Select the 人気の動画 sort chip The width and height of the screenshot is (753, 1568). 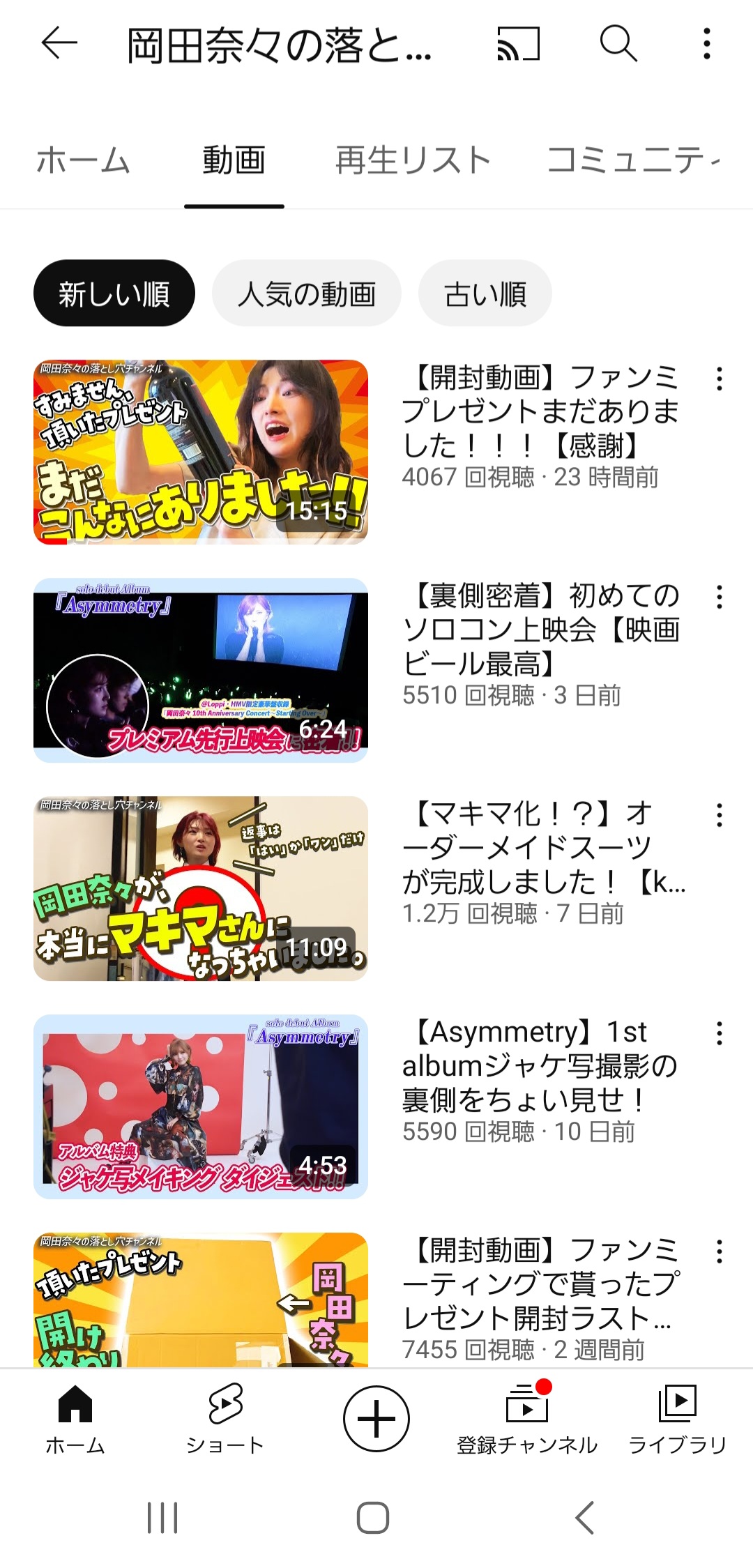click(306, 294)
